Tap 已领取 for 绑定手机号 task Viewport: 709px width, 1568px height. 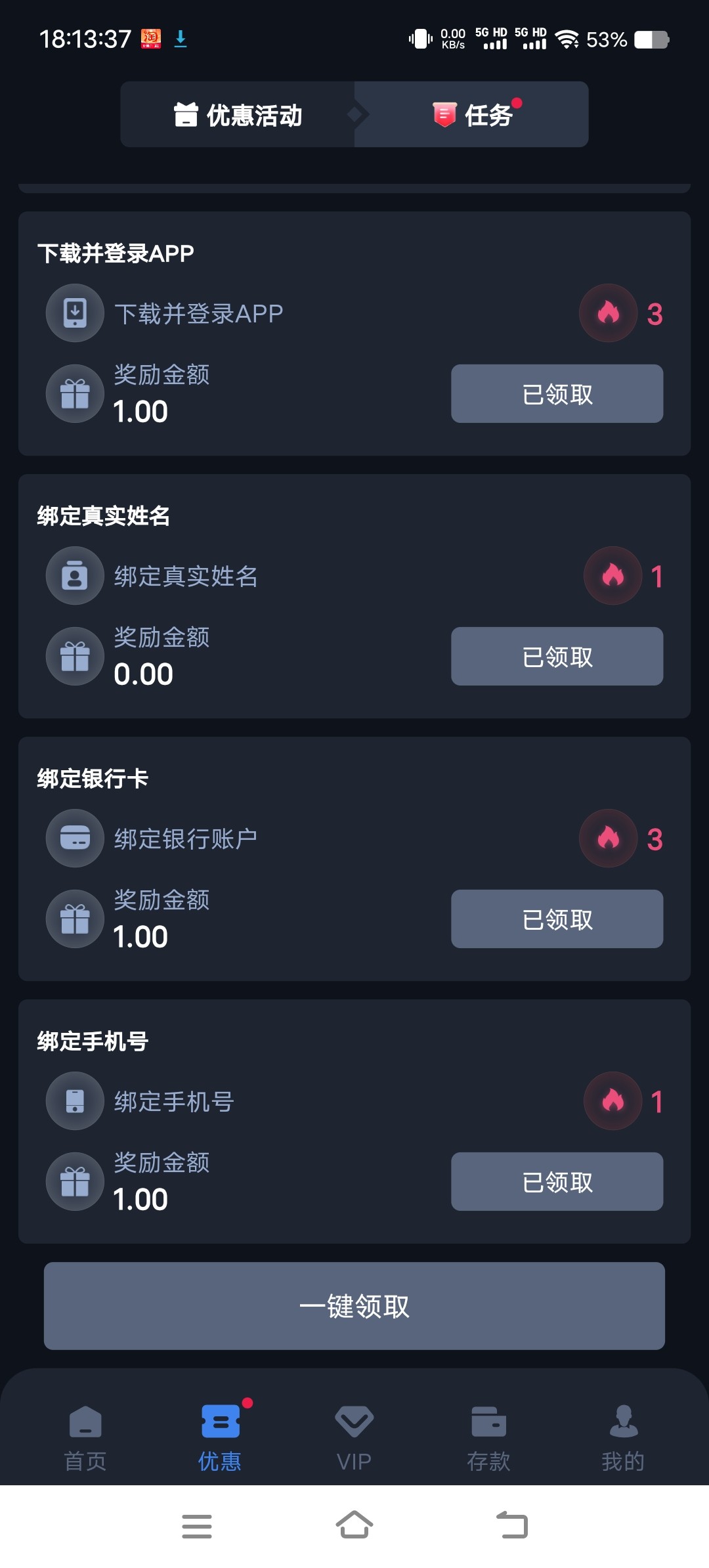557,1182
